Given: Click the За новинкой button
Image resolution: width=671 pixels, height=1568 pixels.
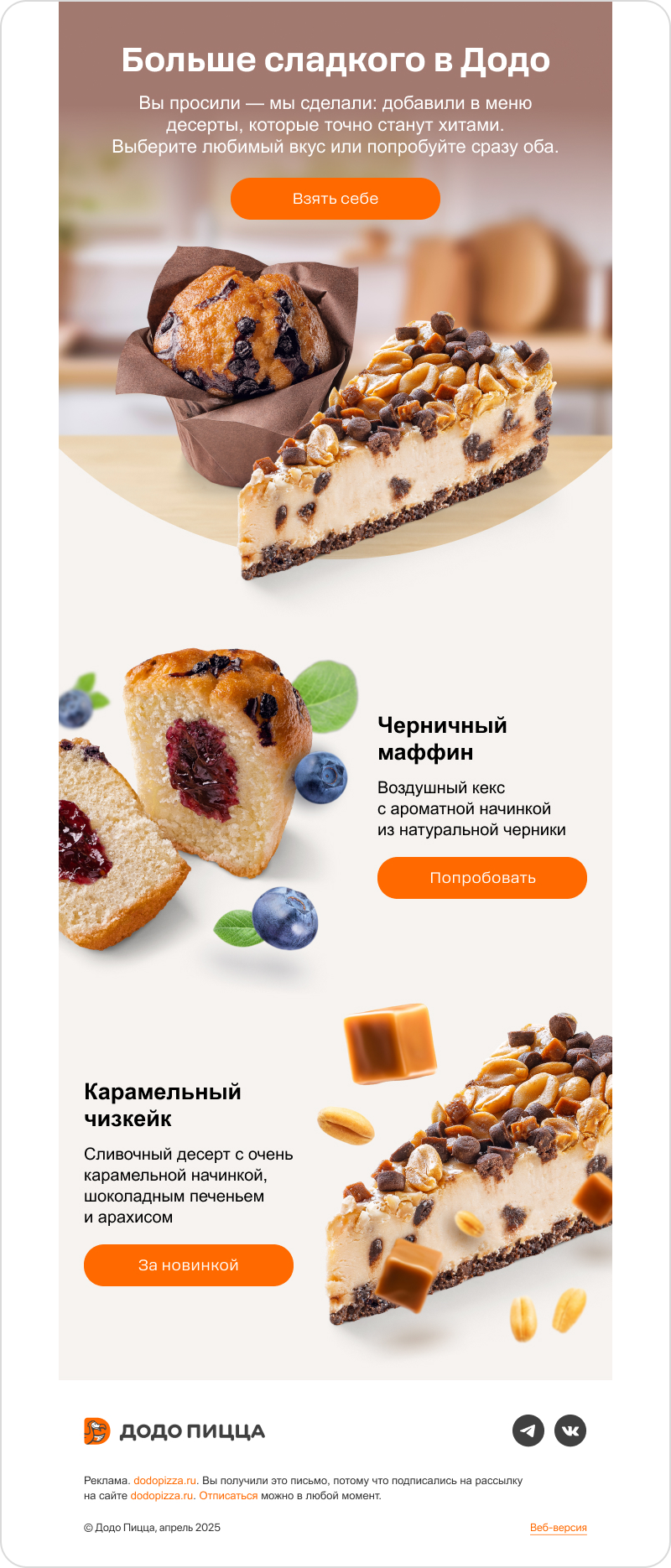Looking at the screenshot, I should pyautogui.click(x=188, y=1265).
